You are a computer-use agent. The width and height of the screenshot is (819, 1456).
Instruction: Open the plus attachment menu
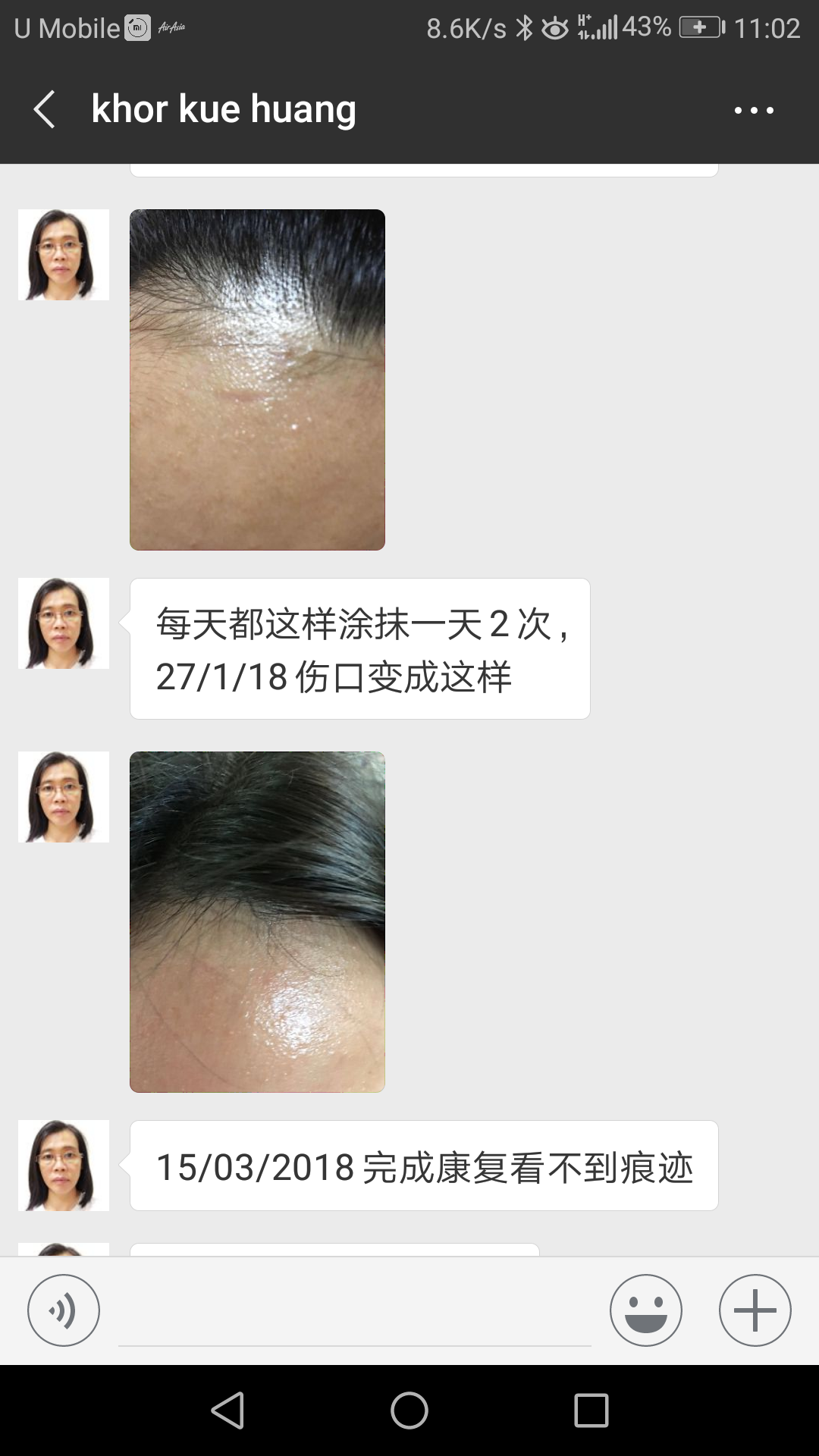pos(755,1310)
